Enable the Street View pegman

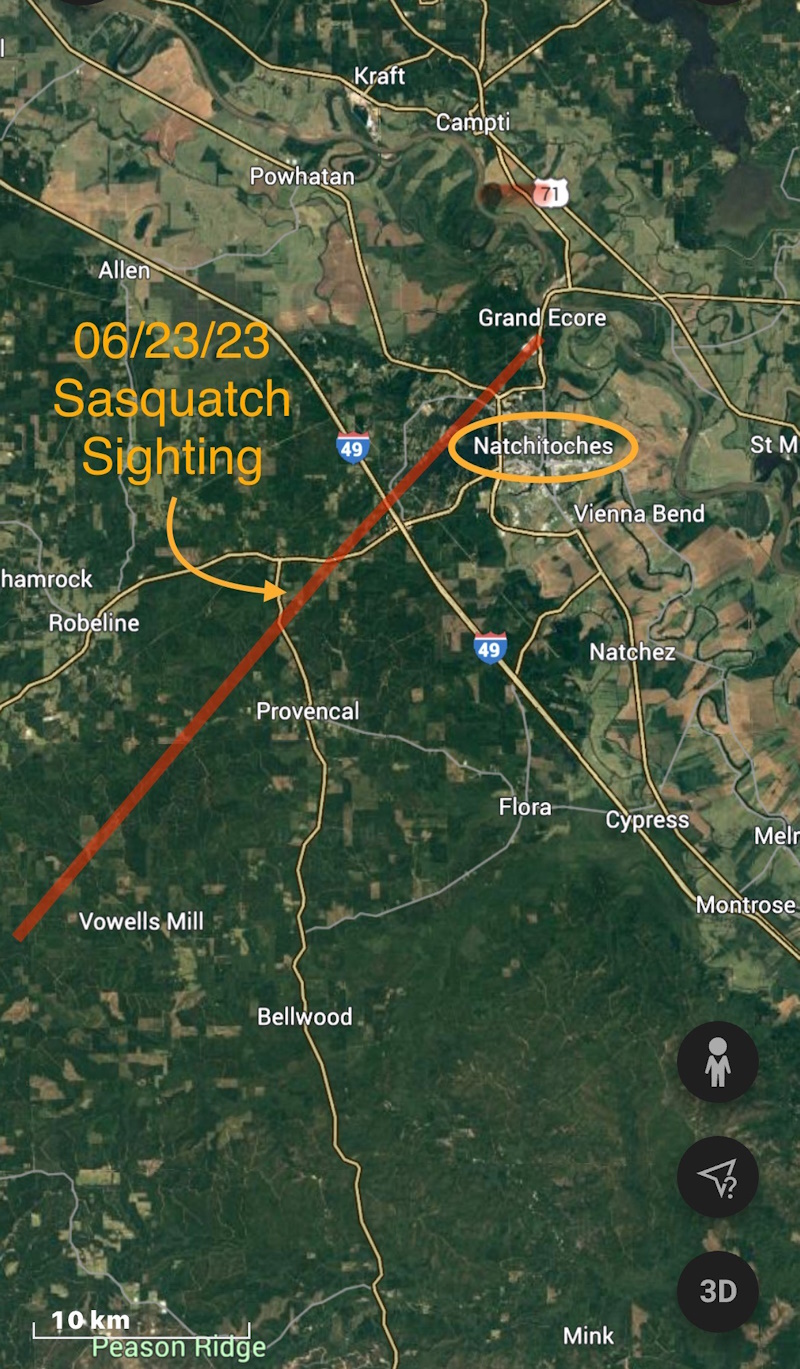717,1062
